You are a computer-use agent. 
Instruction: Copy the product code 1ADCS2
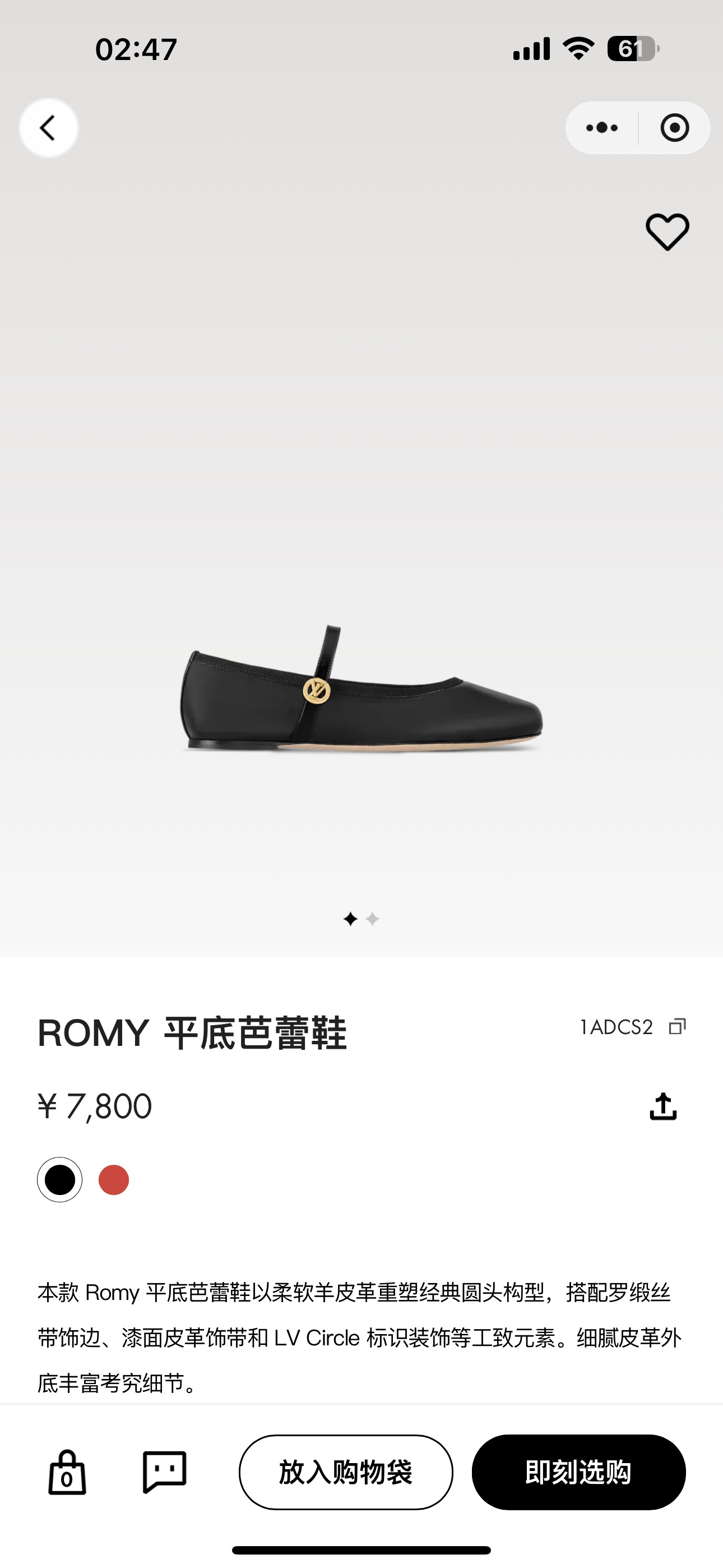point(676,1027)
